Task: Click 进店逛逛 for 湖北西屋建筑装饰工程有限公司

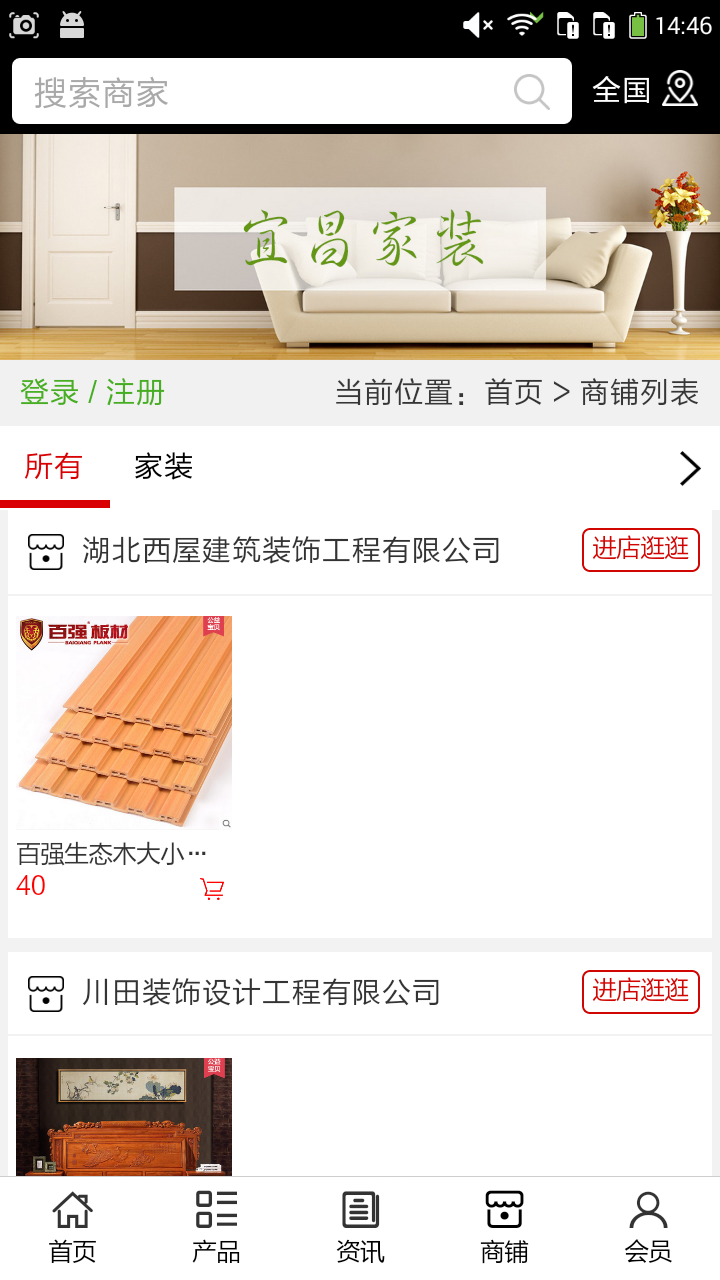Action: click(640, 549)
